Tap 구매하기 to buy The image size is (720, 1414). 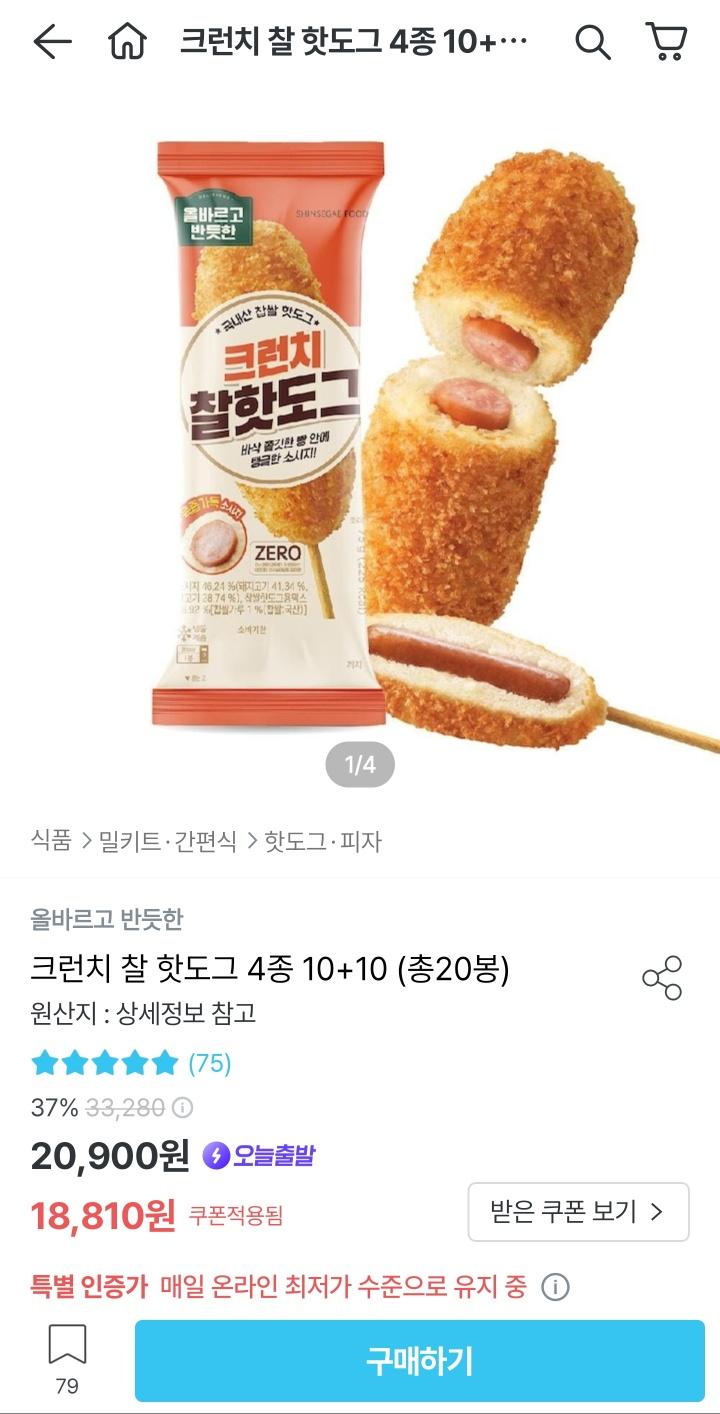419,1360
